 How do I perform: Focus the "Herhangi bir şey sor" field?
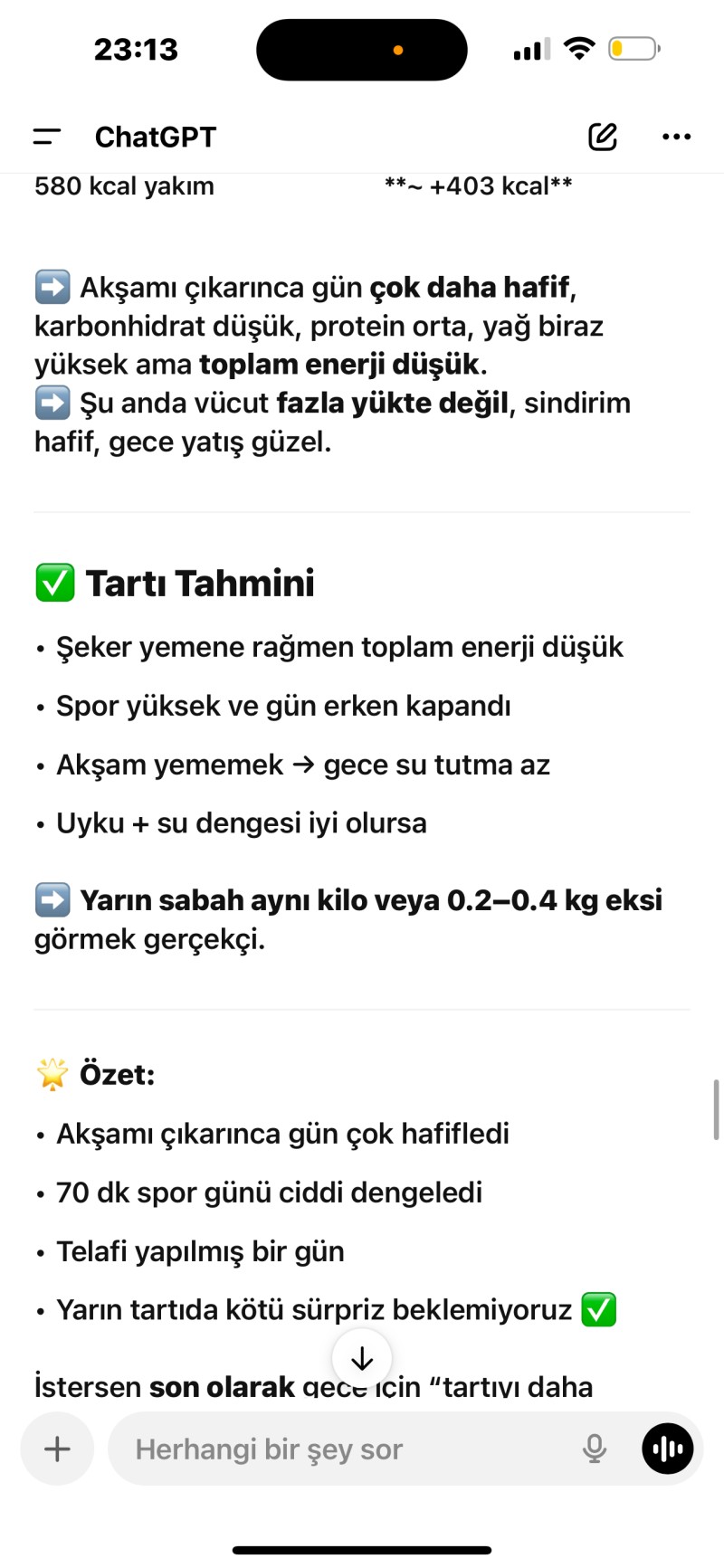coord(344,1449)
